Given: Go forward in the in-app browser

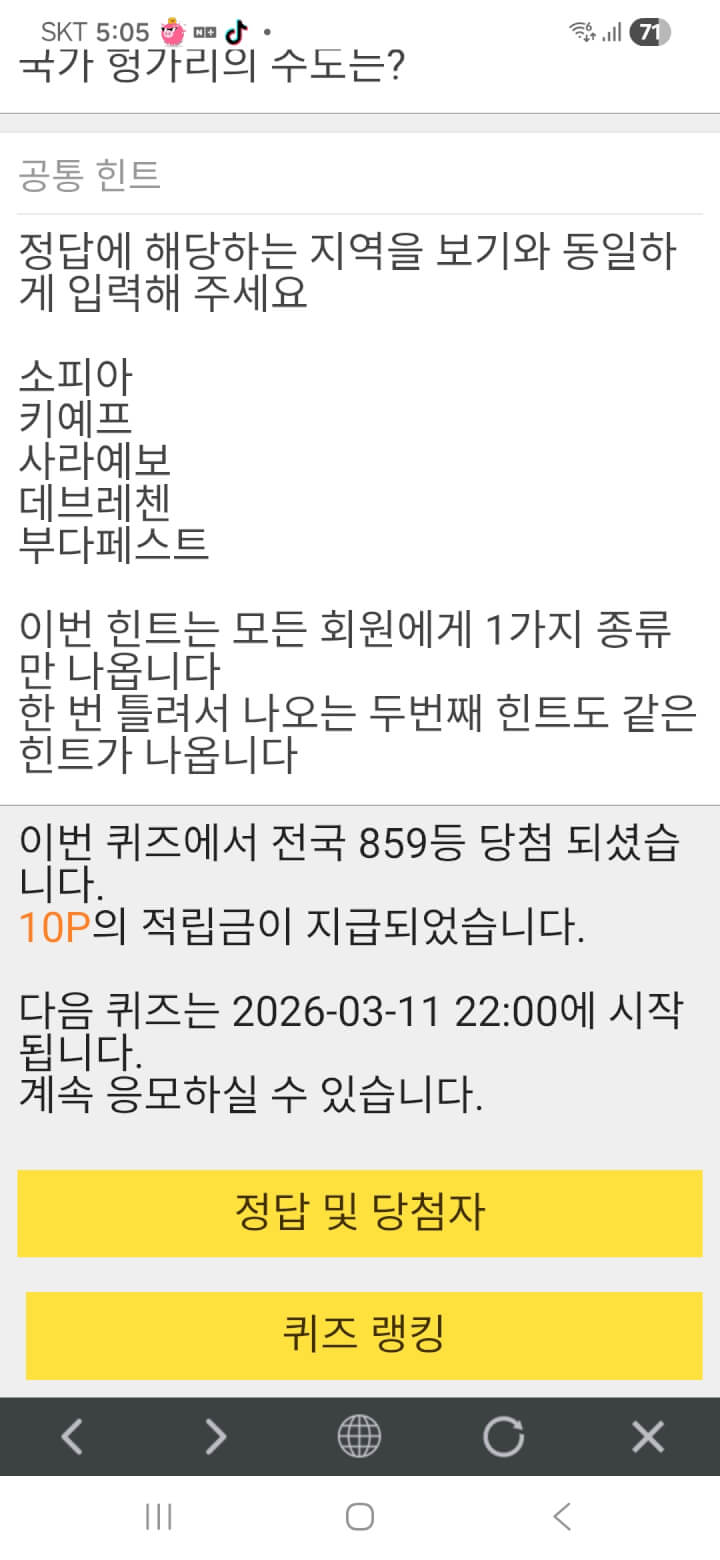Looking at the screenshot, I should coord(216,1437).
